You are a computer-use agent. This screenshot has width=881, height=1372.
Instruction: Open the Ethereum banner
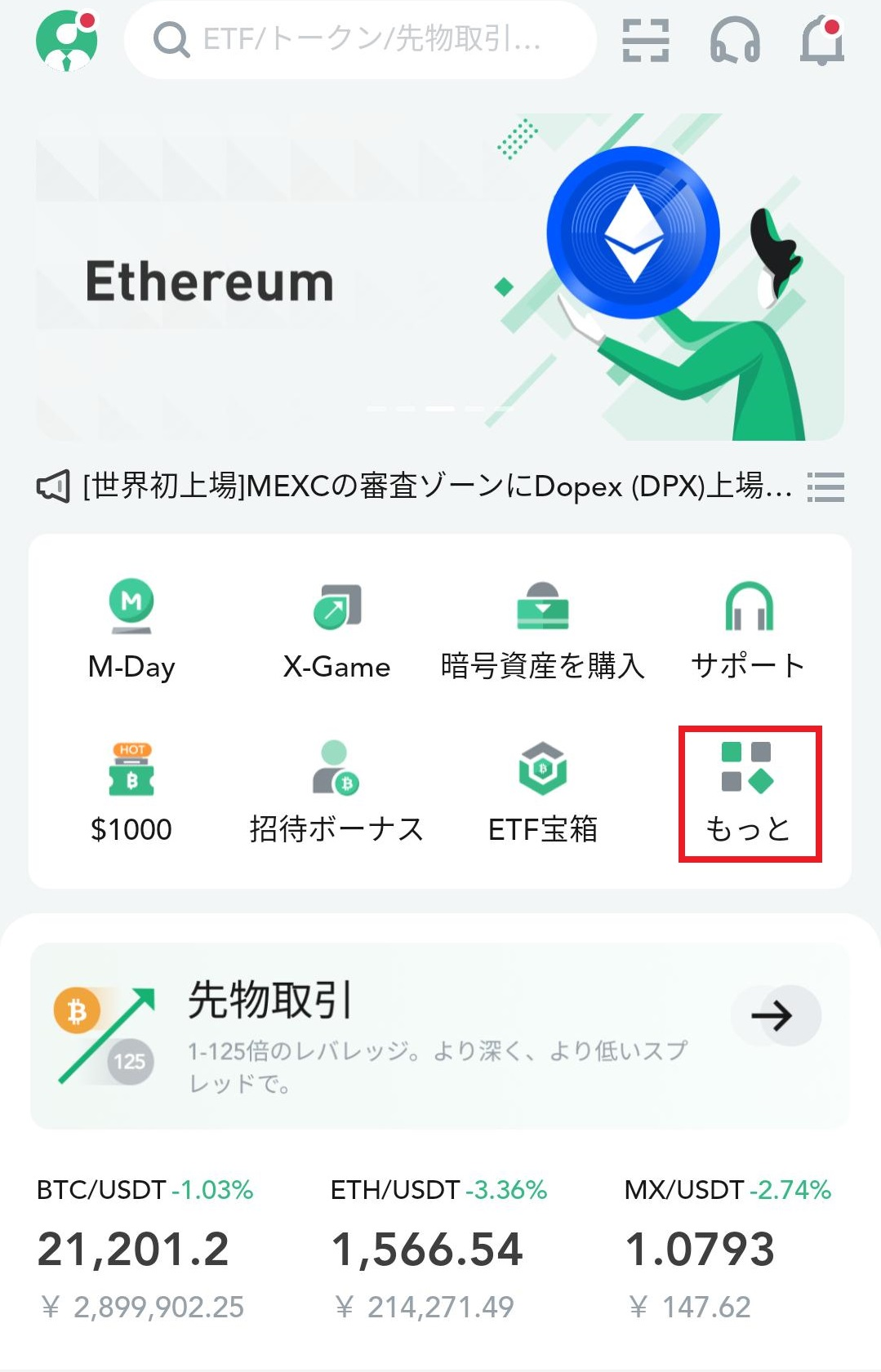coord(439,278)
